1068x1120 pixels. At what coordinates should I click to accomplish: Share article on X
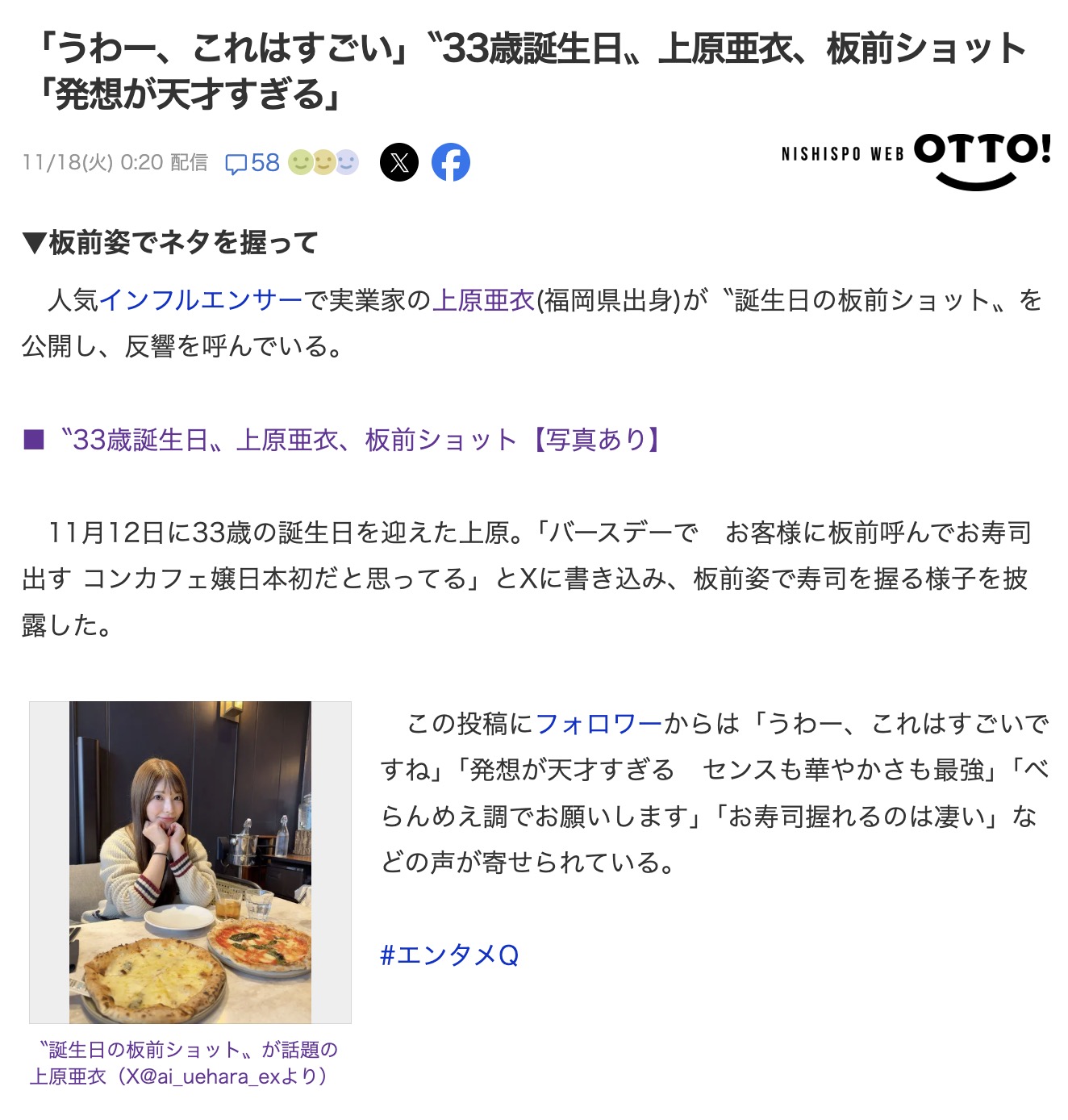[399, 162]
